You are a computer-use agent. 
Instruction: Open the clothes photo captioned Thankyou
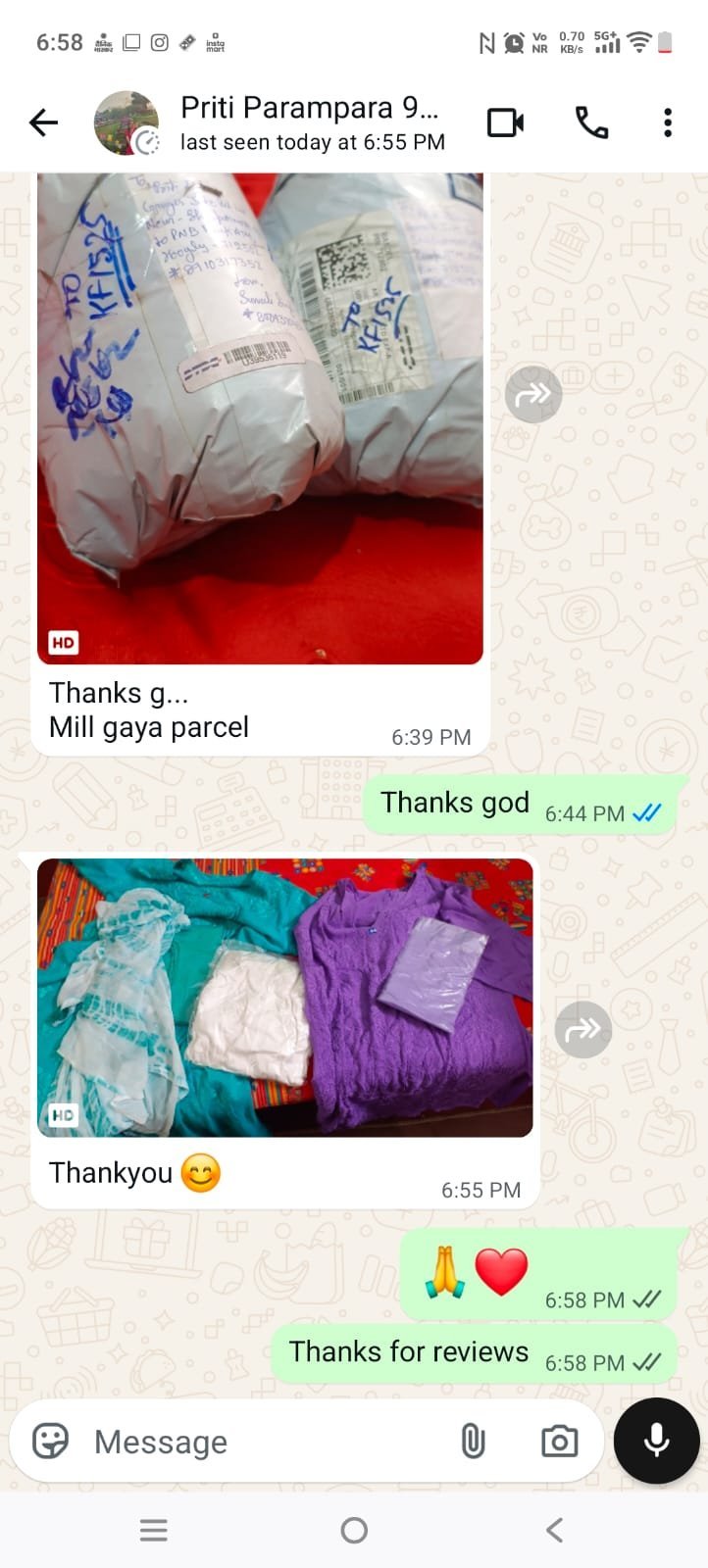(x=284, y=998)
